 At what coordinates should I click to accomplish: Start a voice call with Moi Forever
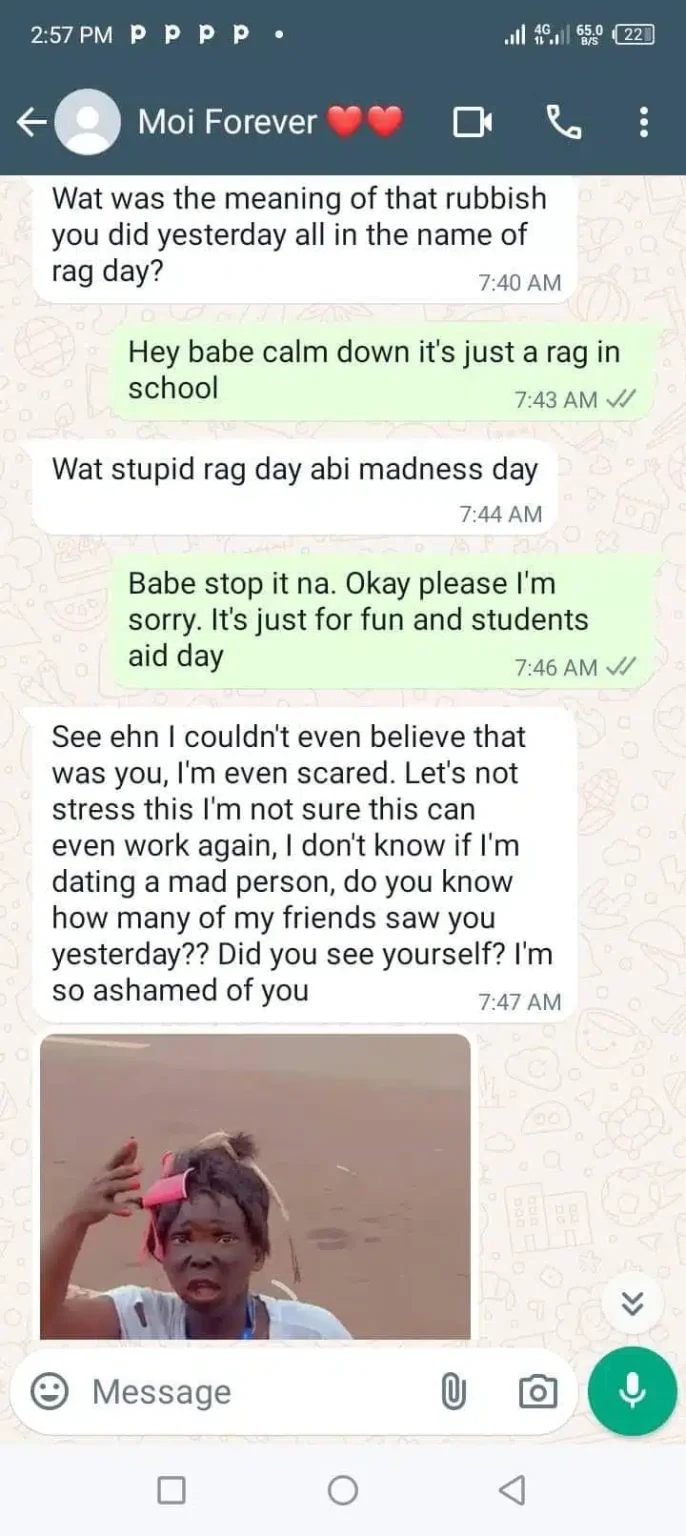point(563,122)
